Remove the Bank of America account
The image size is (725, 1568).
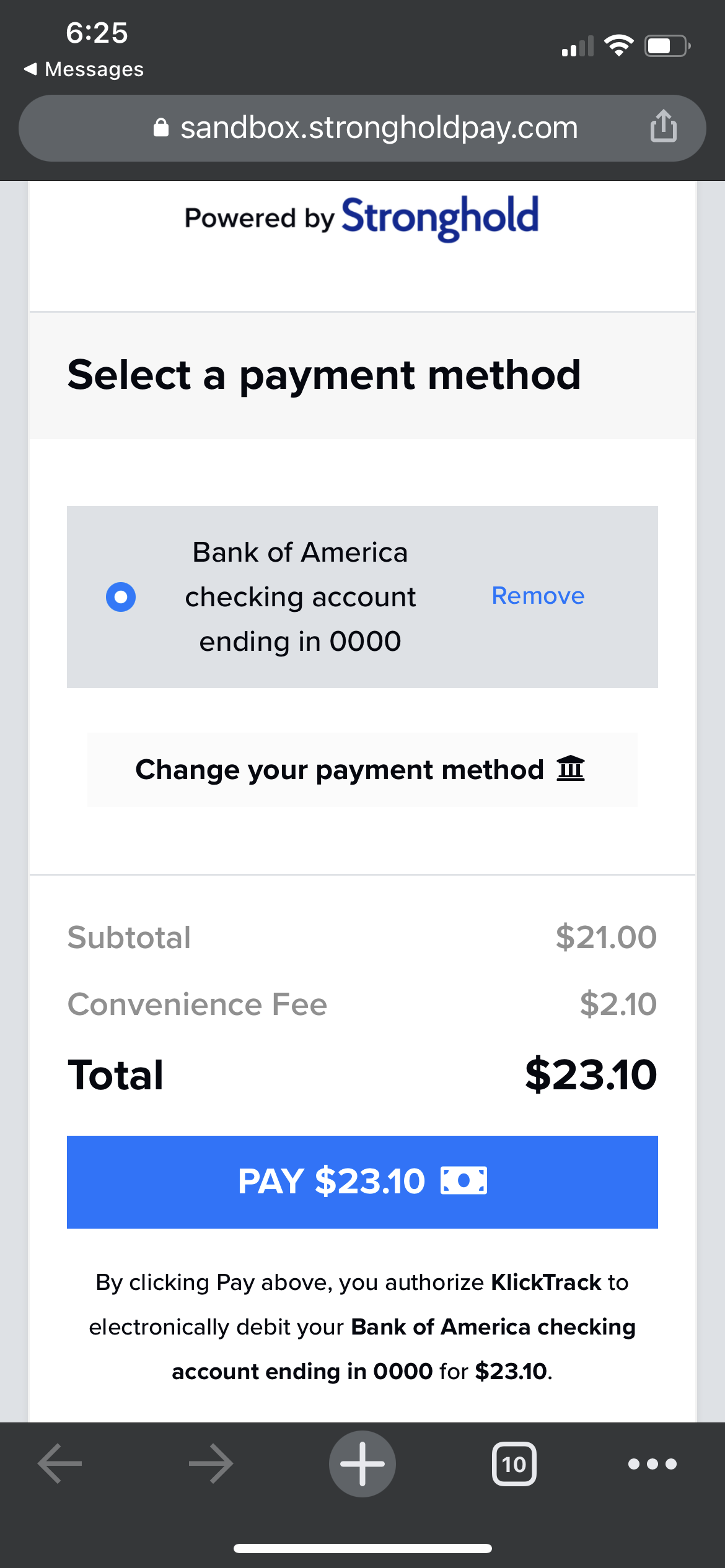(538, 596)
